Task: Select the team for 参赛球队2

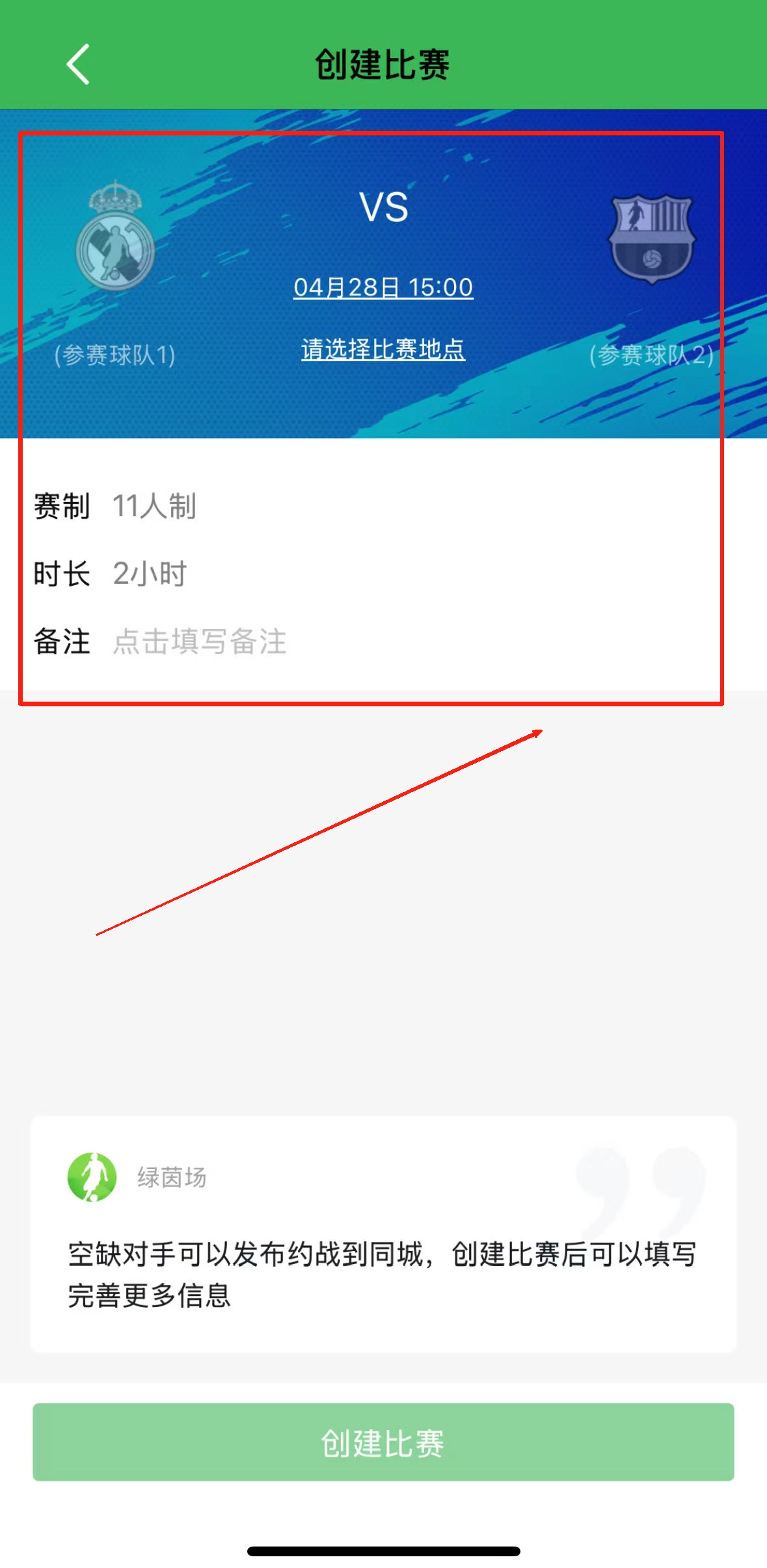Action: point(651,240)
